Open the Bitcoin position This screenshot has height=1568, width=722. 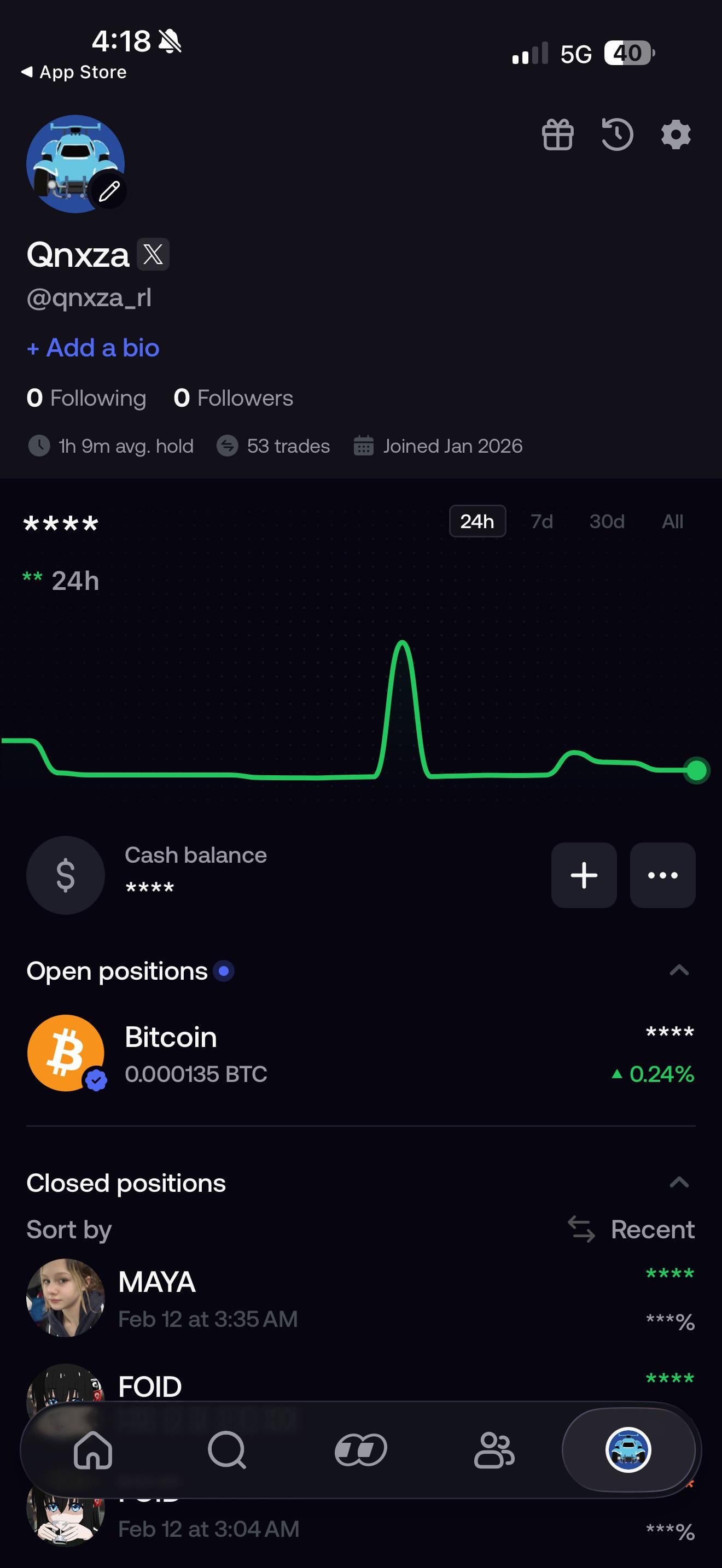coord(360,1054)
